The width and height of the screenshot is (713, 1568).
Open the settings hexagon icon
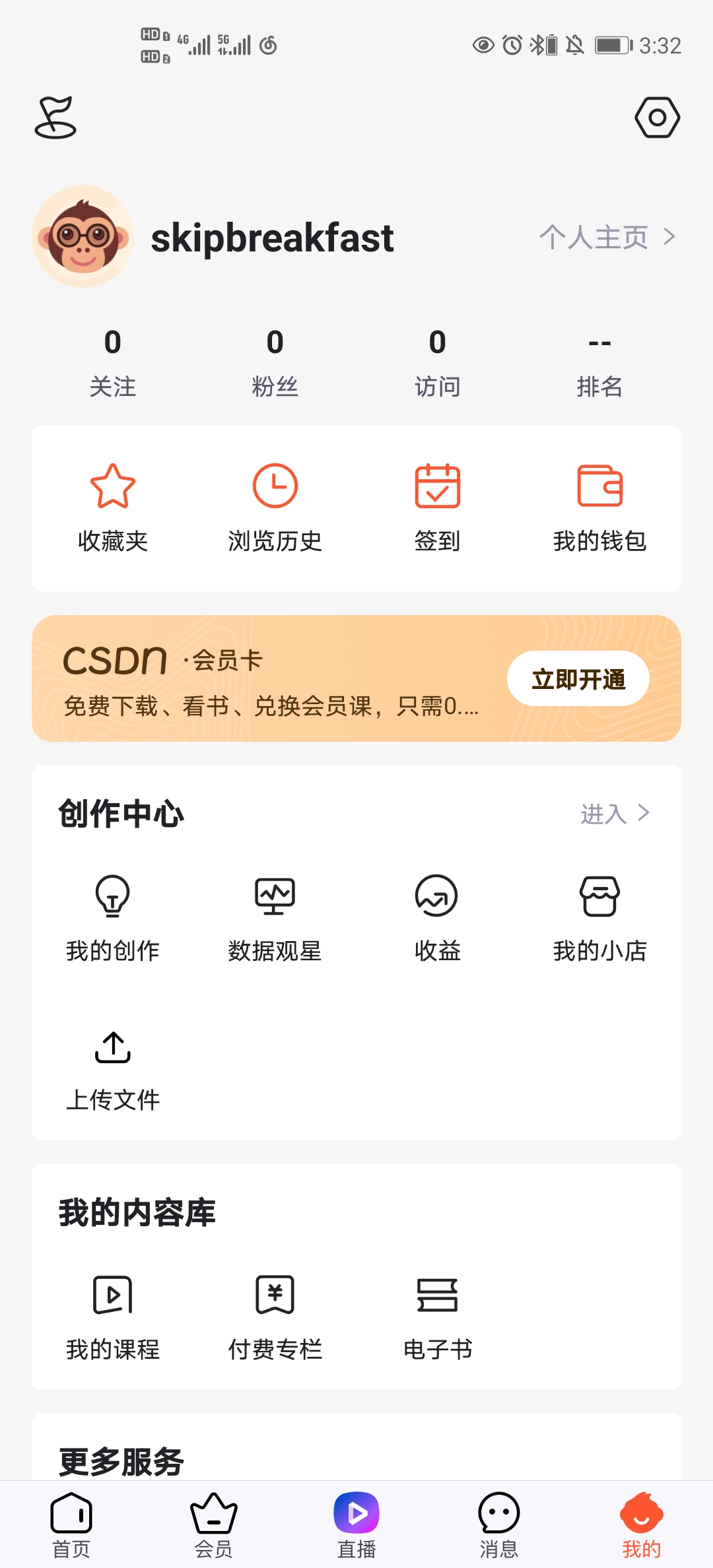click(657, 117)
